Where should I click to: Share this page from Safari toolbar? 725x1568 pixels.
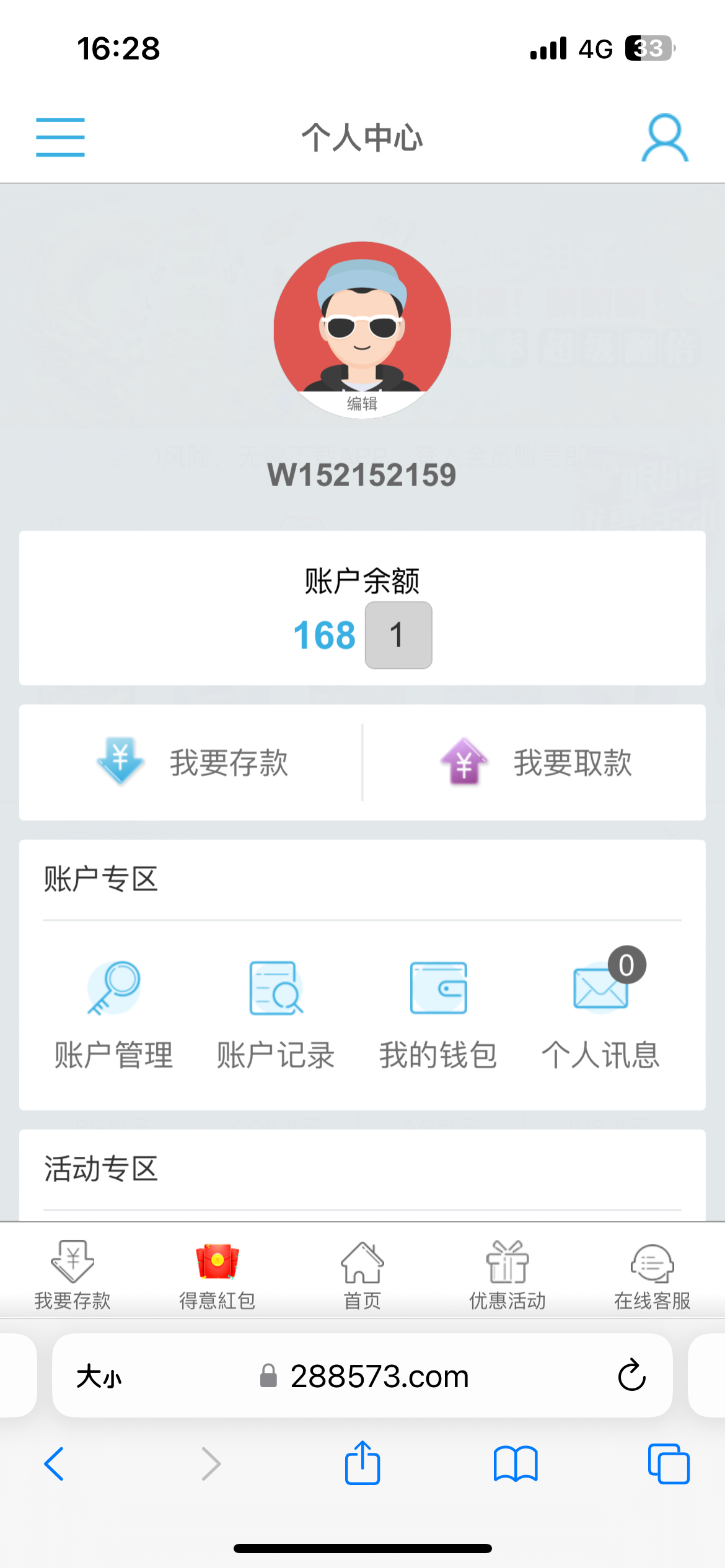pos(362,1464)
